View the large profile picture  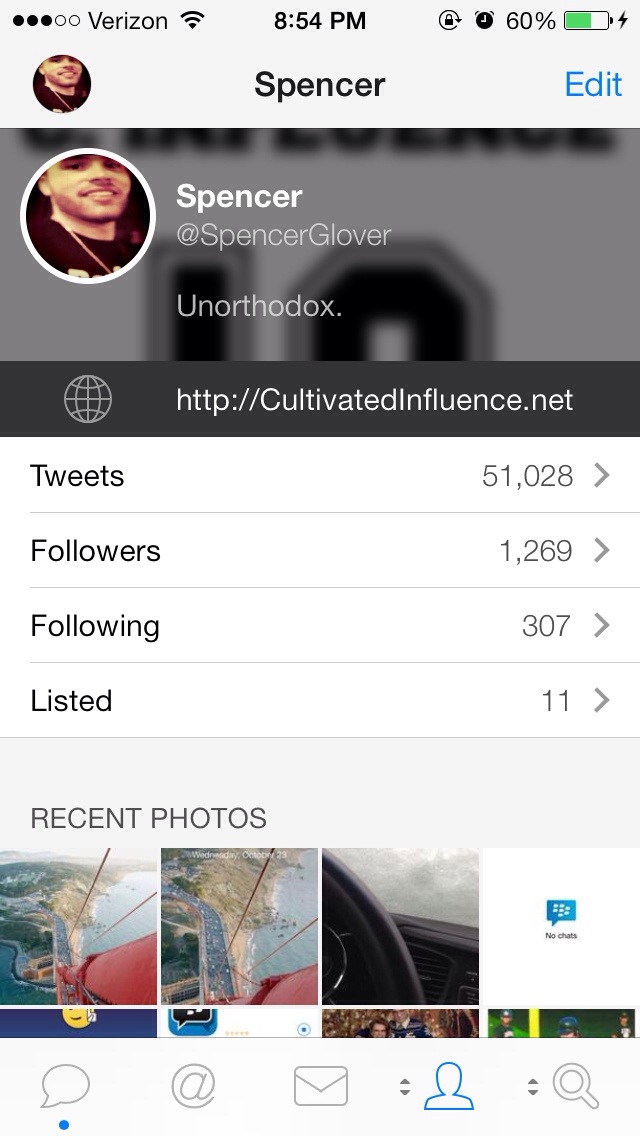87,217
